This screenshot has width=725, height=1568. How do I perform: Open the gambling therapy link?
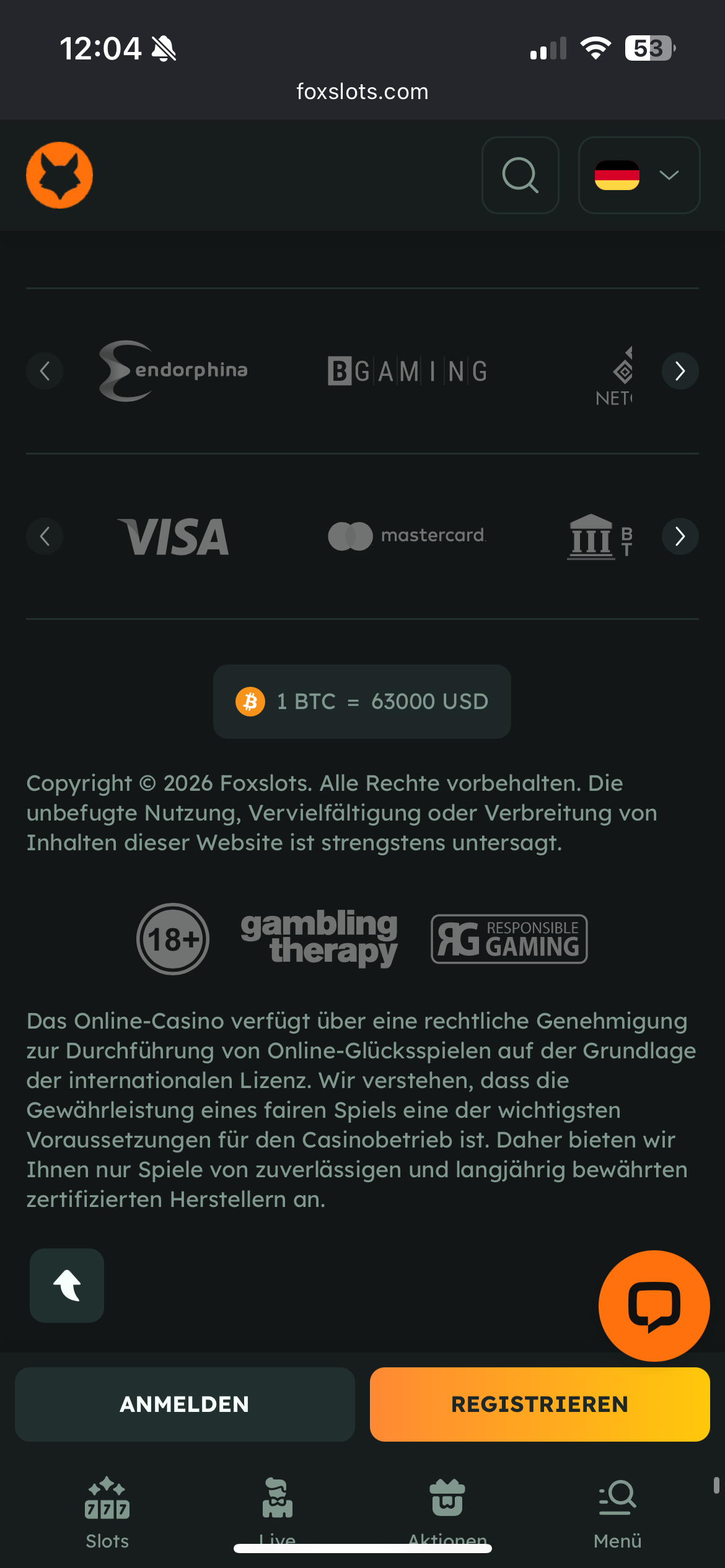coord(319,939)
